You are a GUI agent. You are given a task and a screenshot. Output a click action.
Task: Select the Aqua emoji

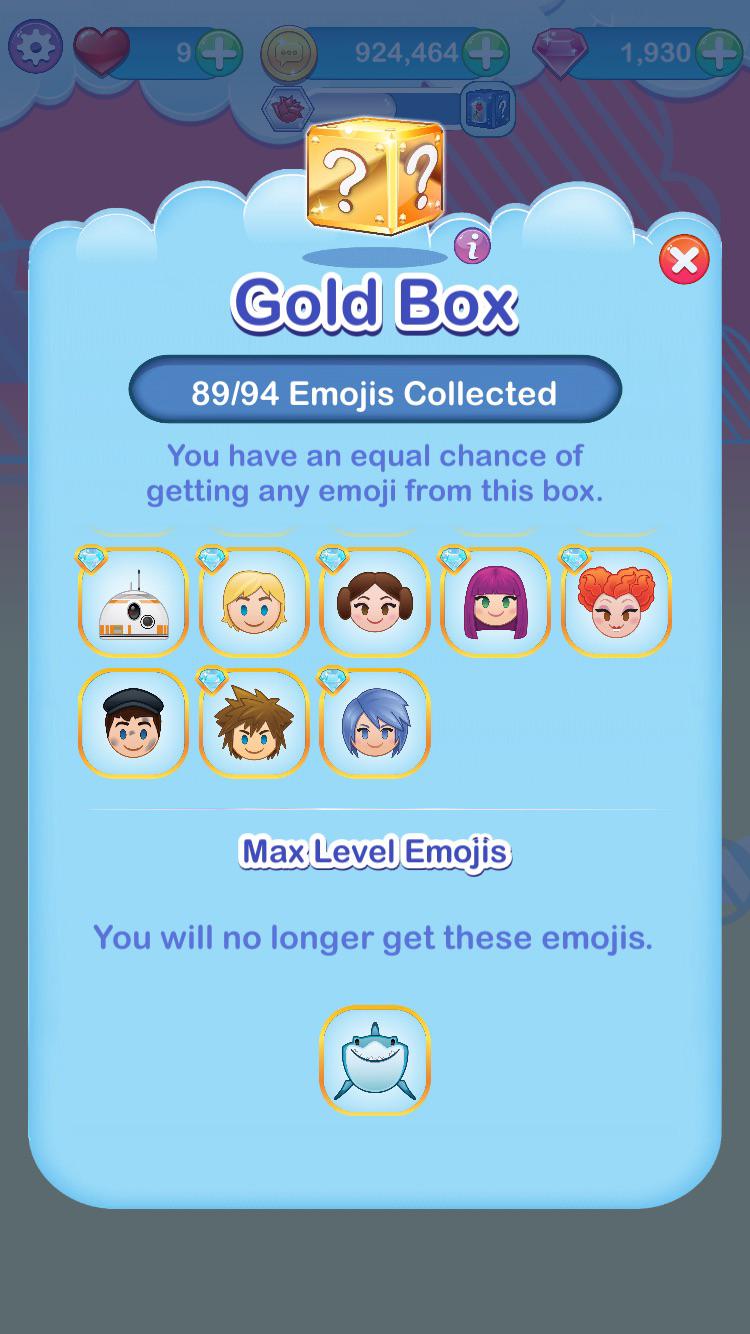click(374, 723)
